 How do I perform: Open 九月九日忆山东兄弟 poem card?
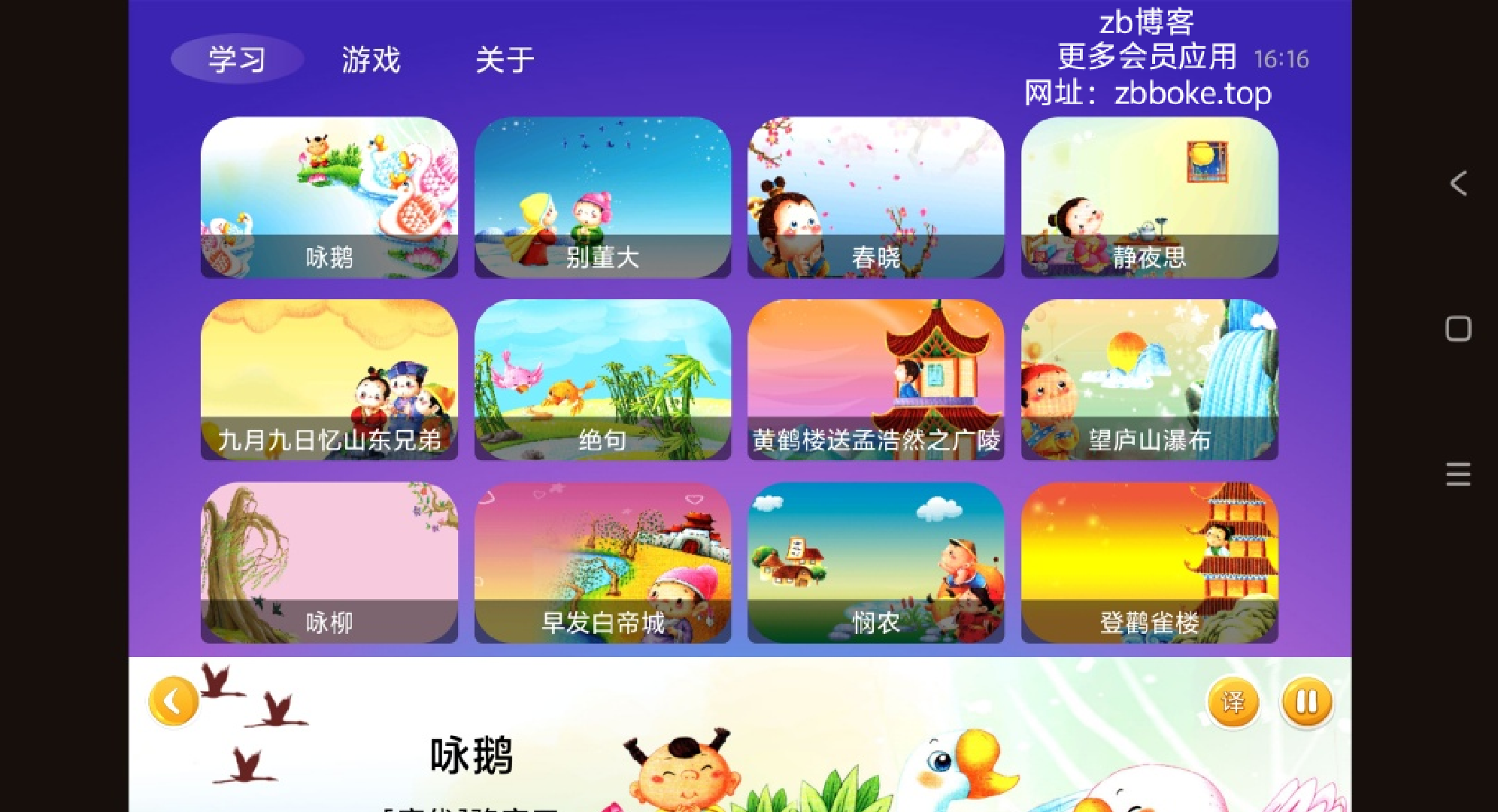(x=329, y=380)
